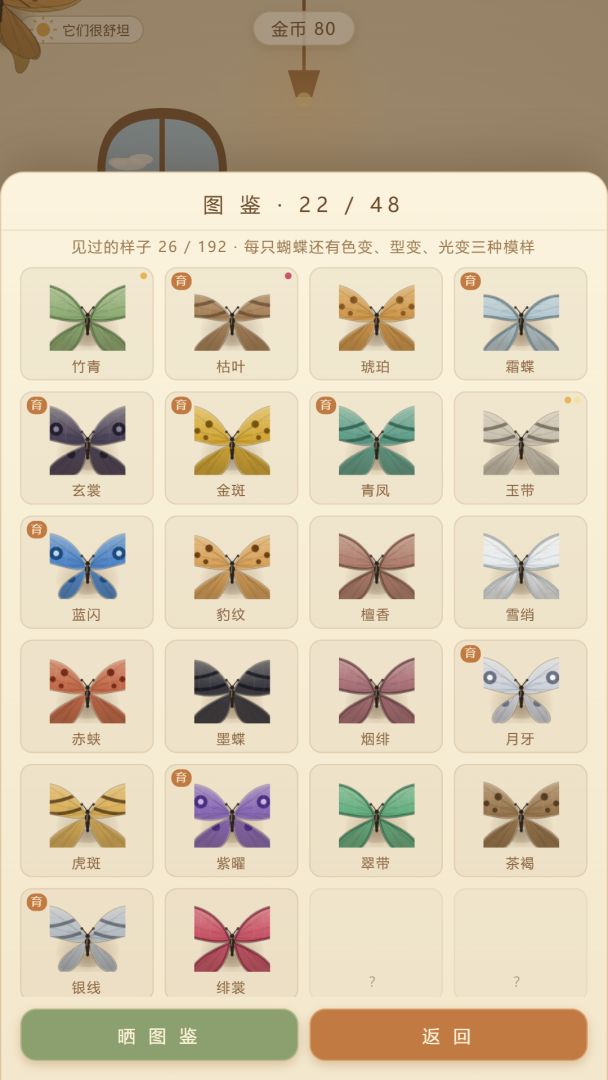Tap the 晒图鉴 button
Viewport: 608px width, 1080px height.
(159, 1035)
